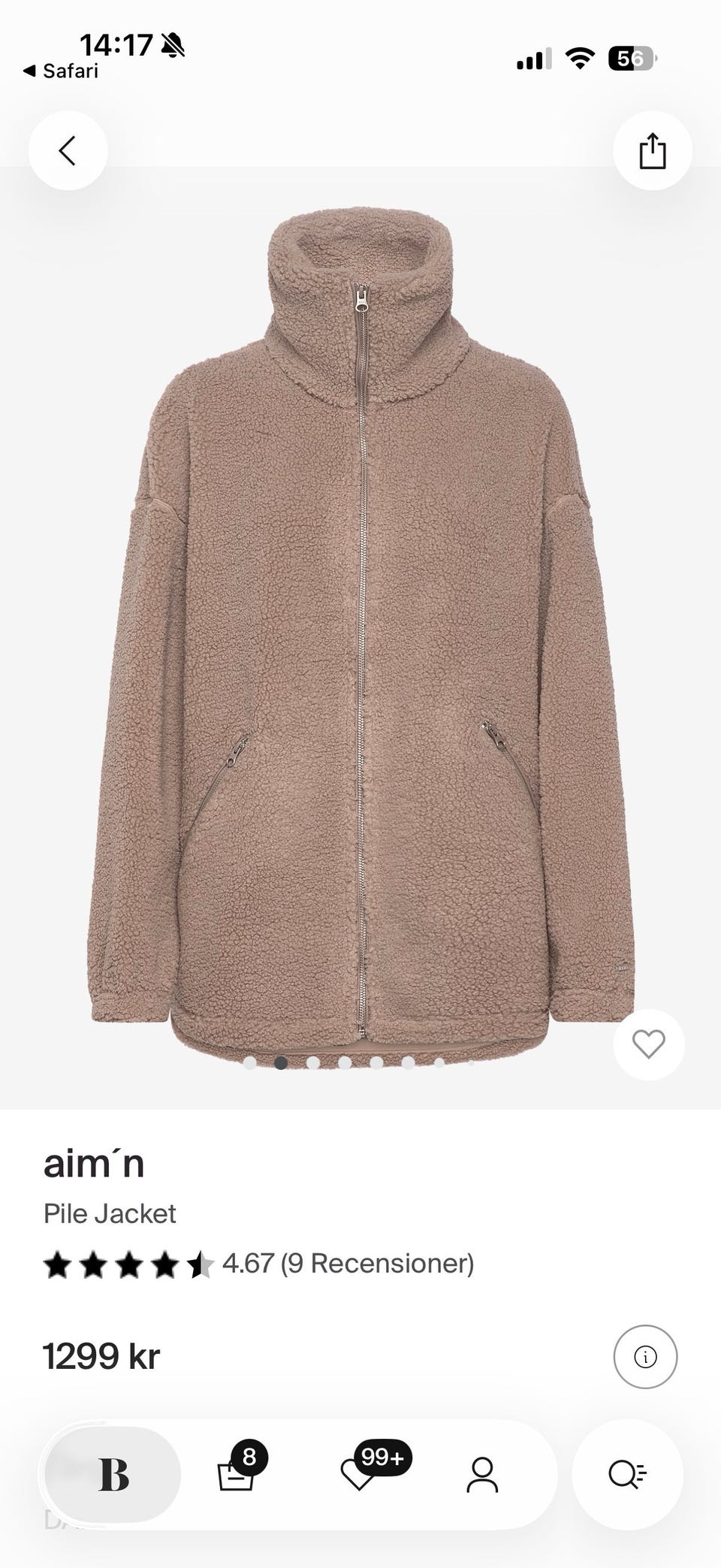This screenshot has width=721, height=1568.
Task: Open the Boozt home tab
Action: (113, 1475)
